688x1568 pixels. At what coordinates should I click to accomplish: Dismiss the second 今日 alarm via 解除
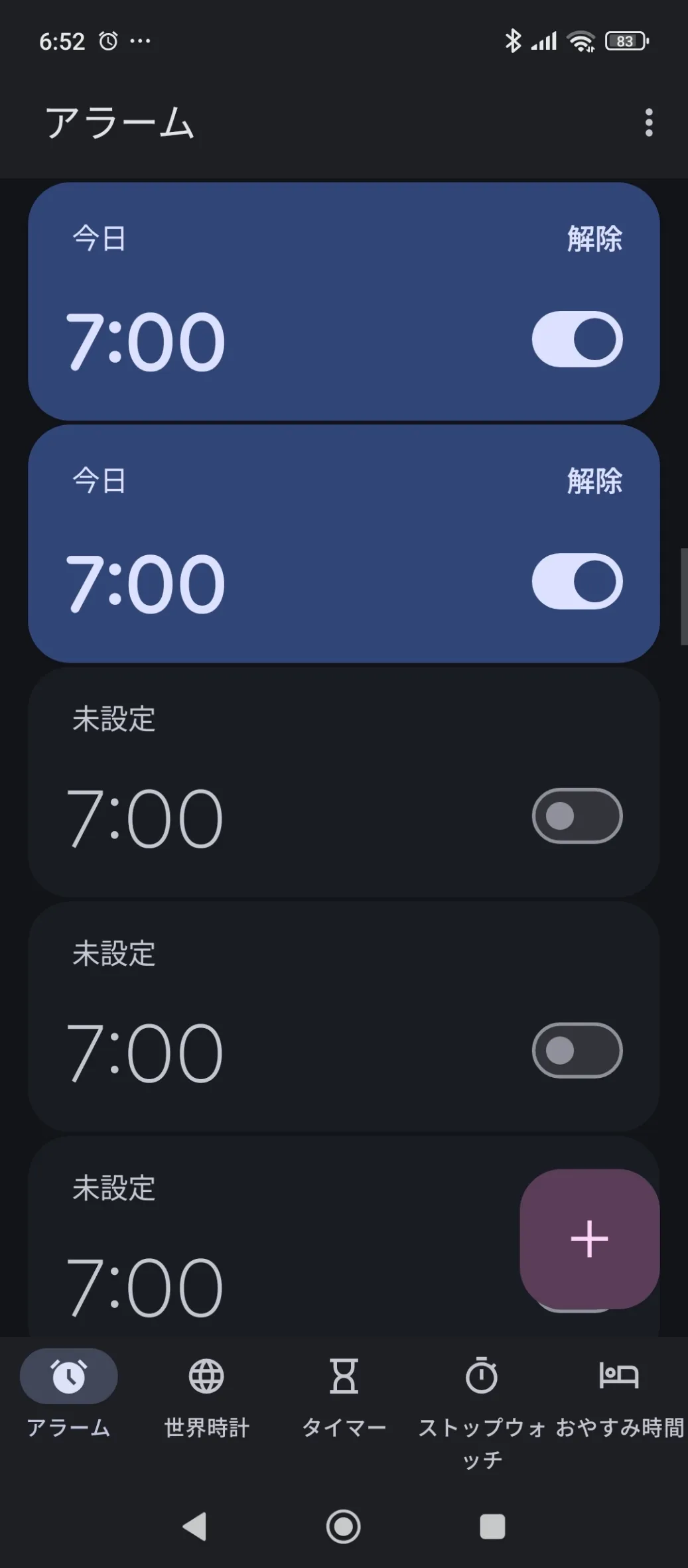[x=594, y=481]
